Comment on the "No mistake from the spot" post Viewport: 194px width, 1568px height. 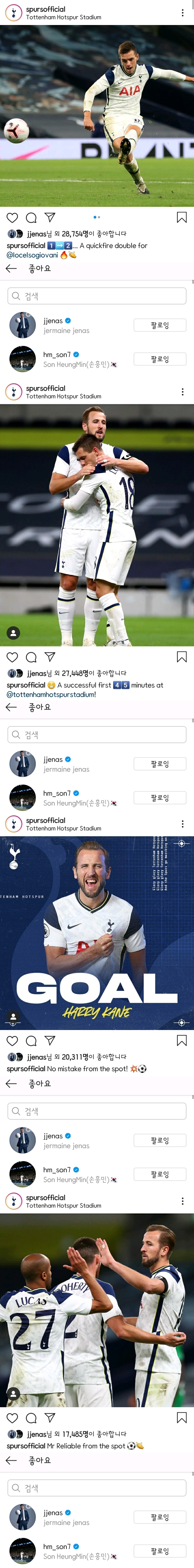pos(31,1040)
